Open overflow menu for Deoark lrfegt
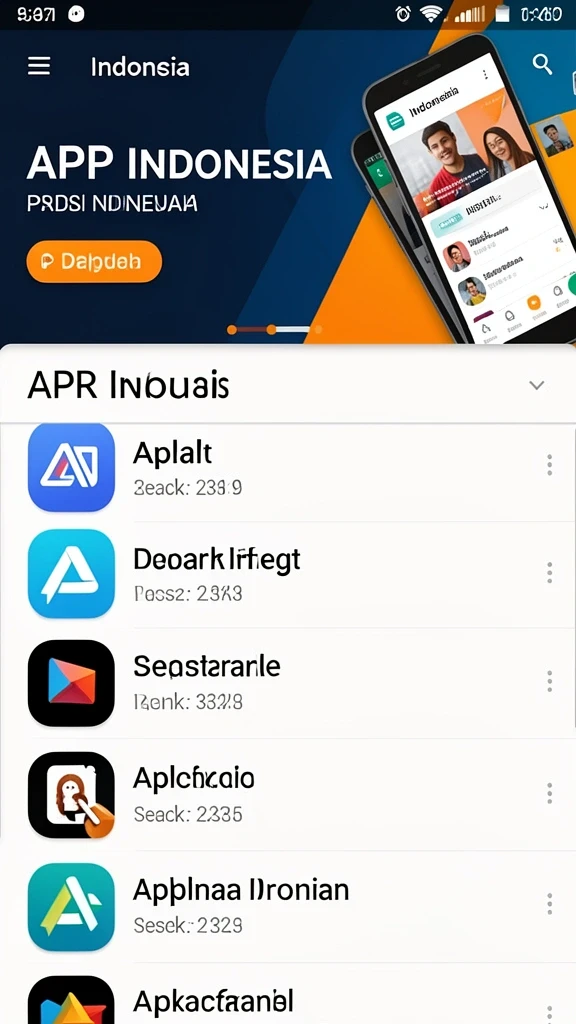The height and width of the screenshot is (1024, 576). [x=549, y=573]
